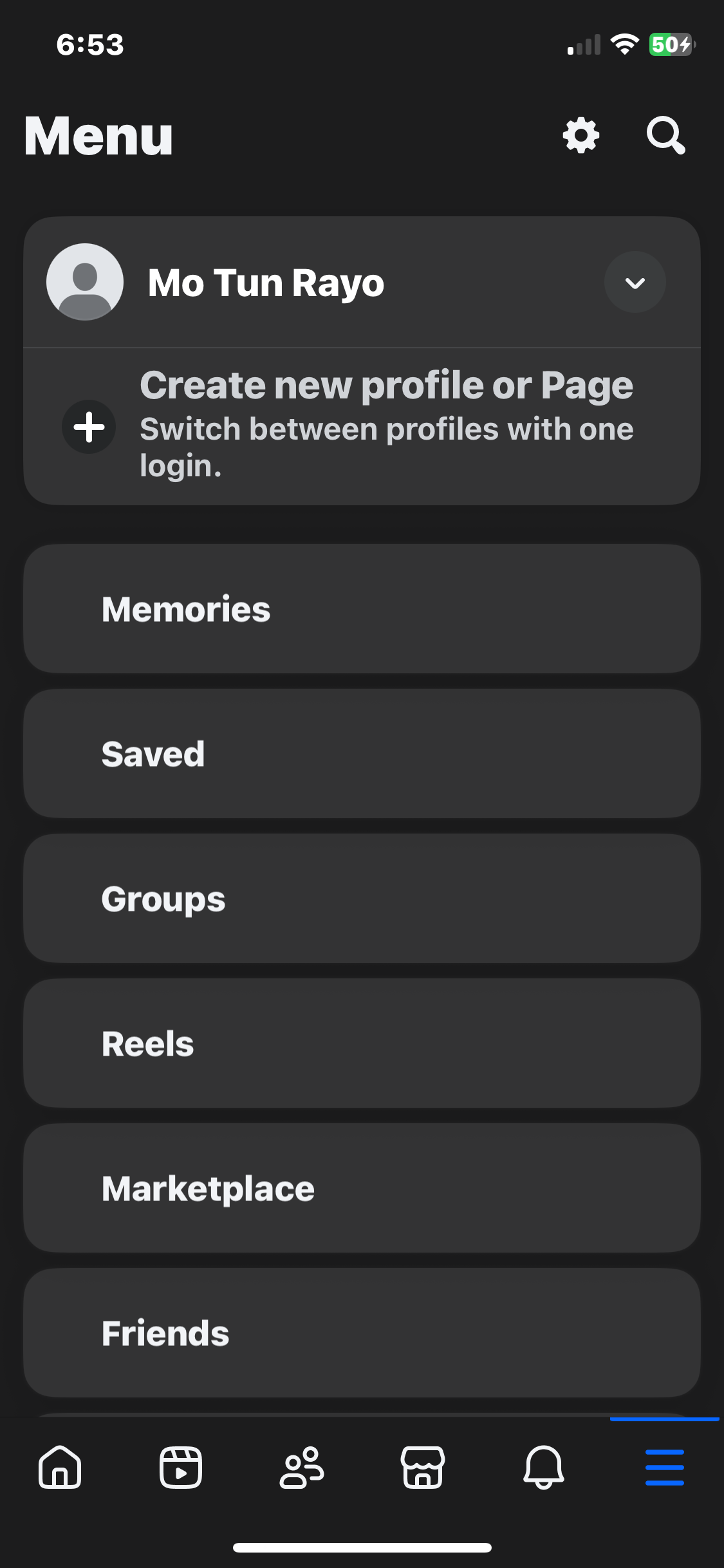Open the Saved shortcut
This screenshot has width=724, height=1568.
[x=362, y=754]
